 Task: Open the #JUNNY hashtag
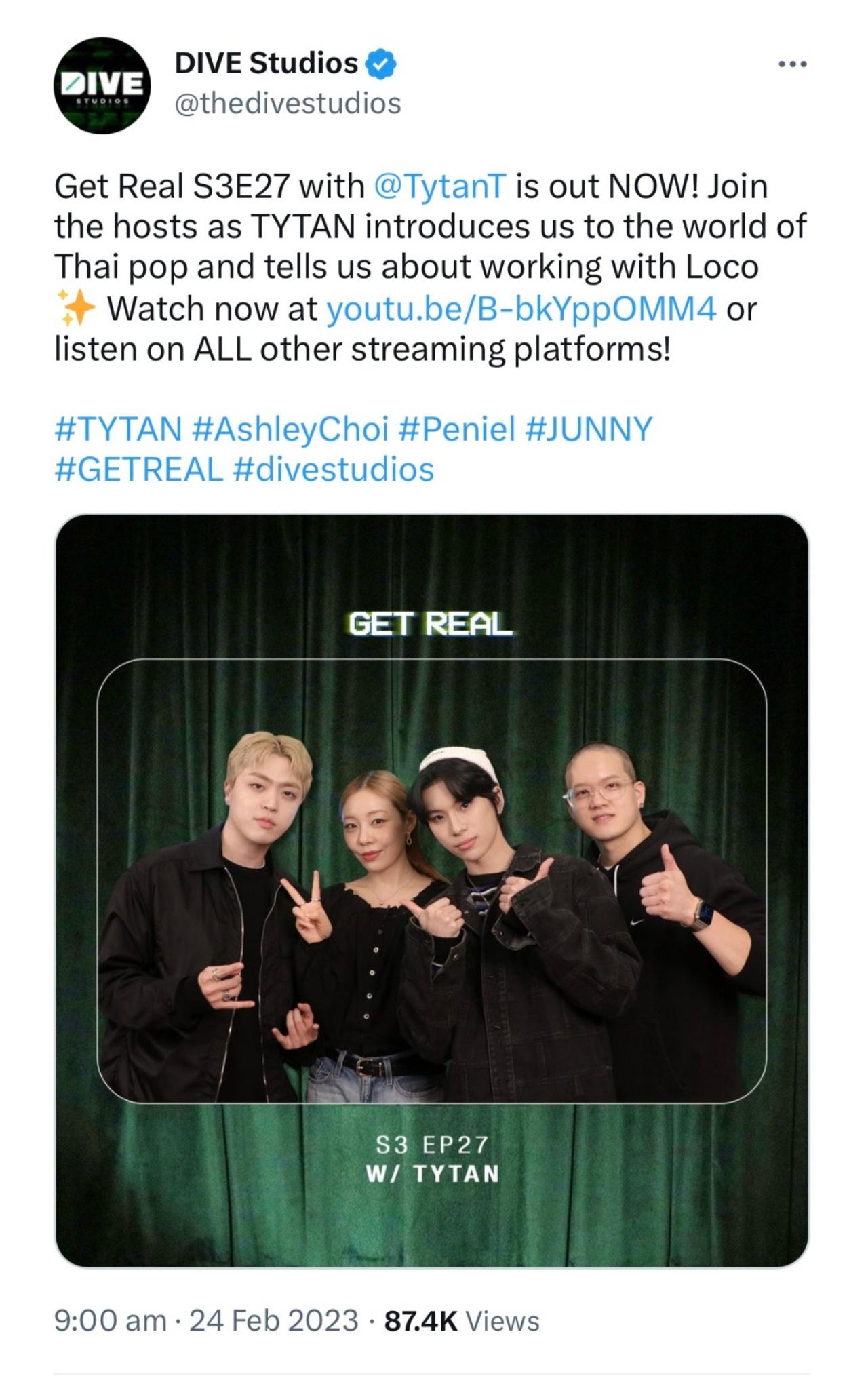point(589,429)
